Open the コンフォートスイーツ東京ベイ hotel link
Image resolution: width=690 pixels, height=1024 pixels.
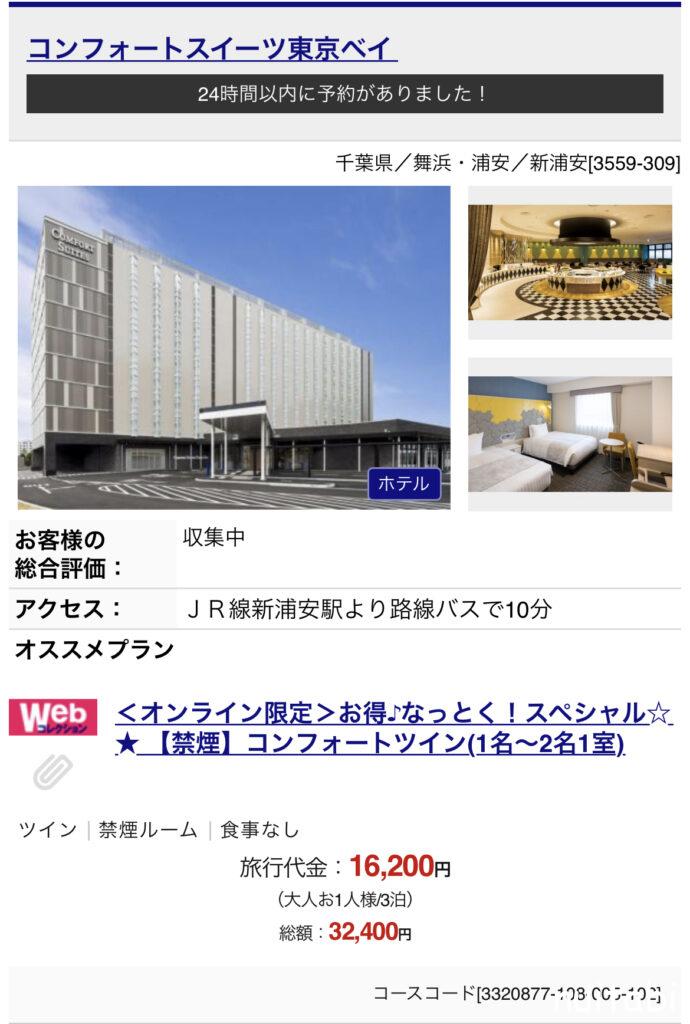[212, 48]
